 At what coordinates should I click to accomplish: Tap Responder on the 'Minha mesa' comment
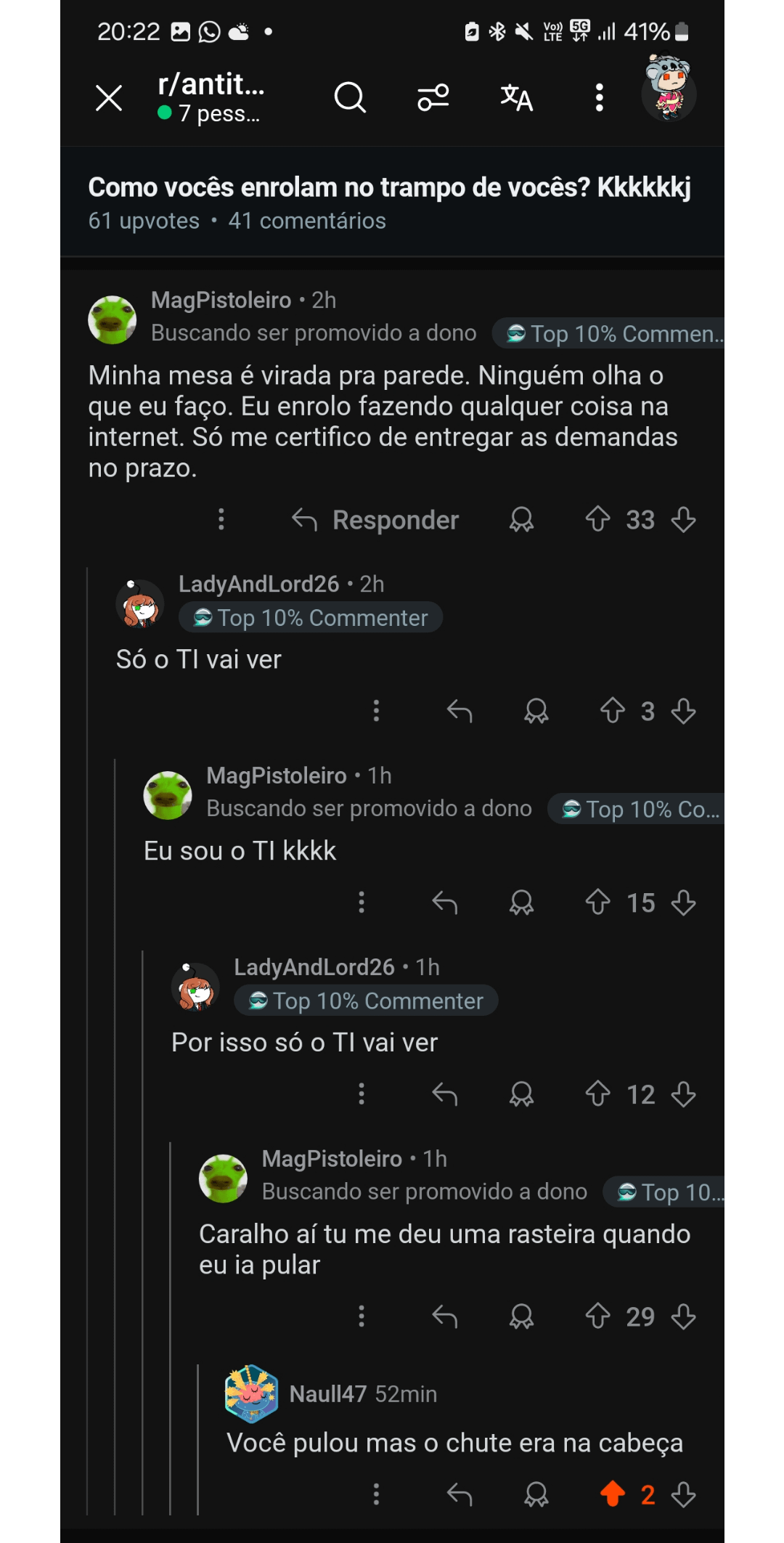click(376, 520)
